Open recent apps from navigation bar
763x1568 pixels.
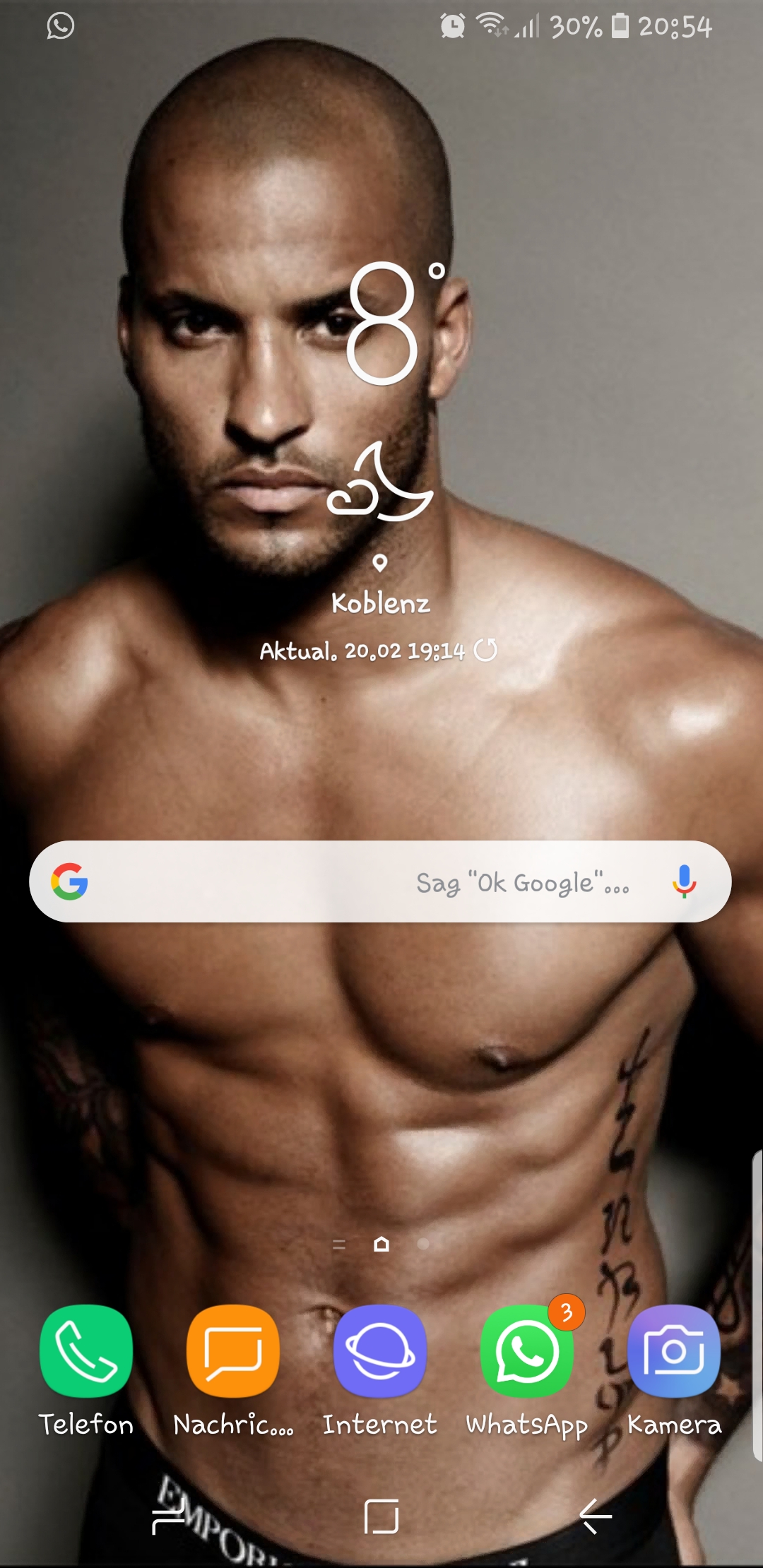(x=168, y=1516)
